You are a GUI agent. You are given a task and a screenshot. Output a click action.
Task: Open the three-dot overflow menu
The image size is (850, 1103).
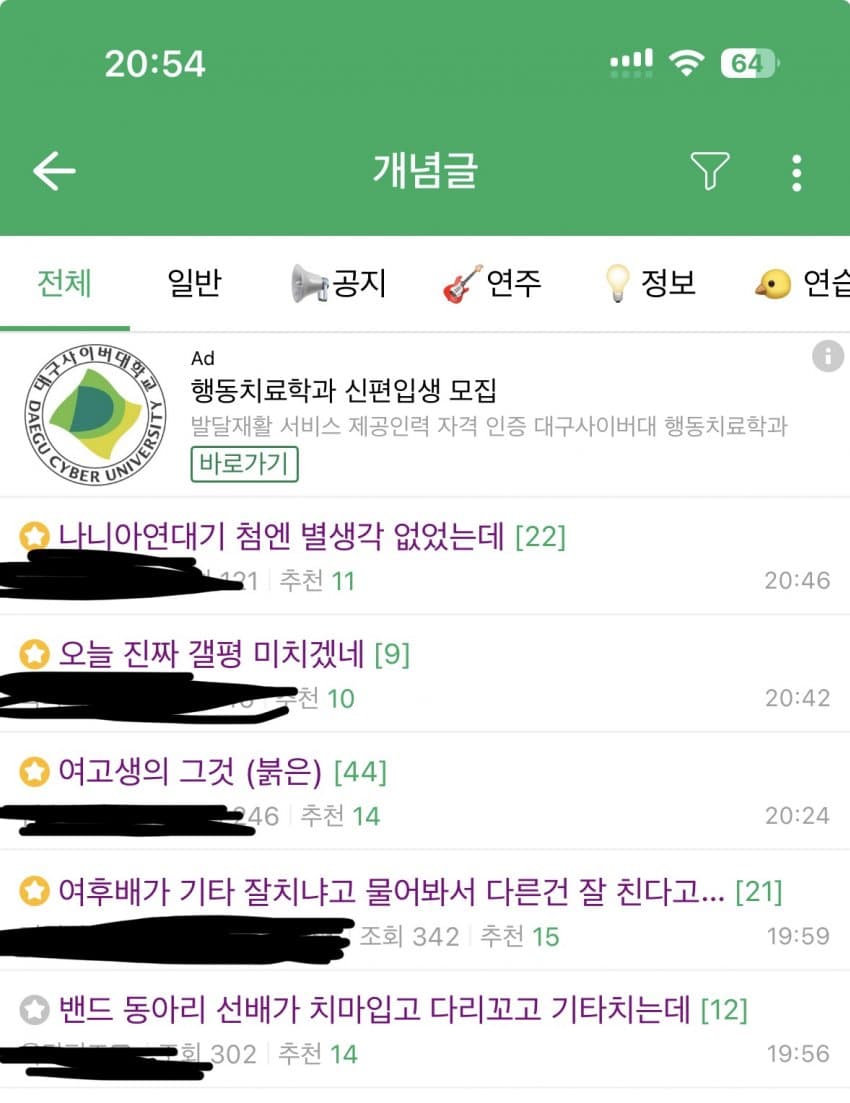(796, 173)
